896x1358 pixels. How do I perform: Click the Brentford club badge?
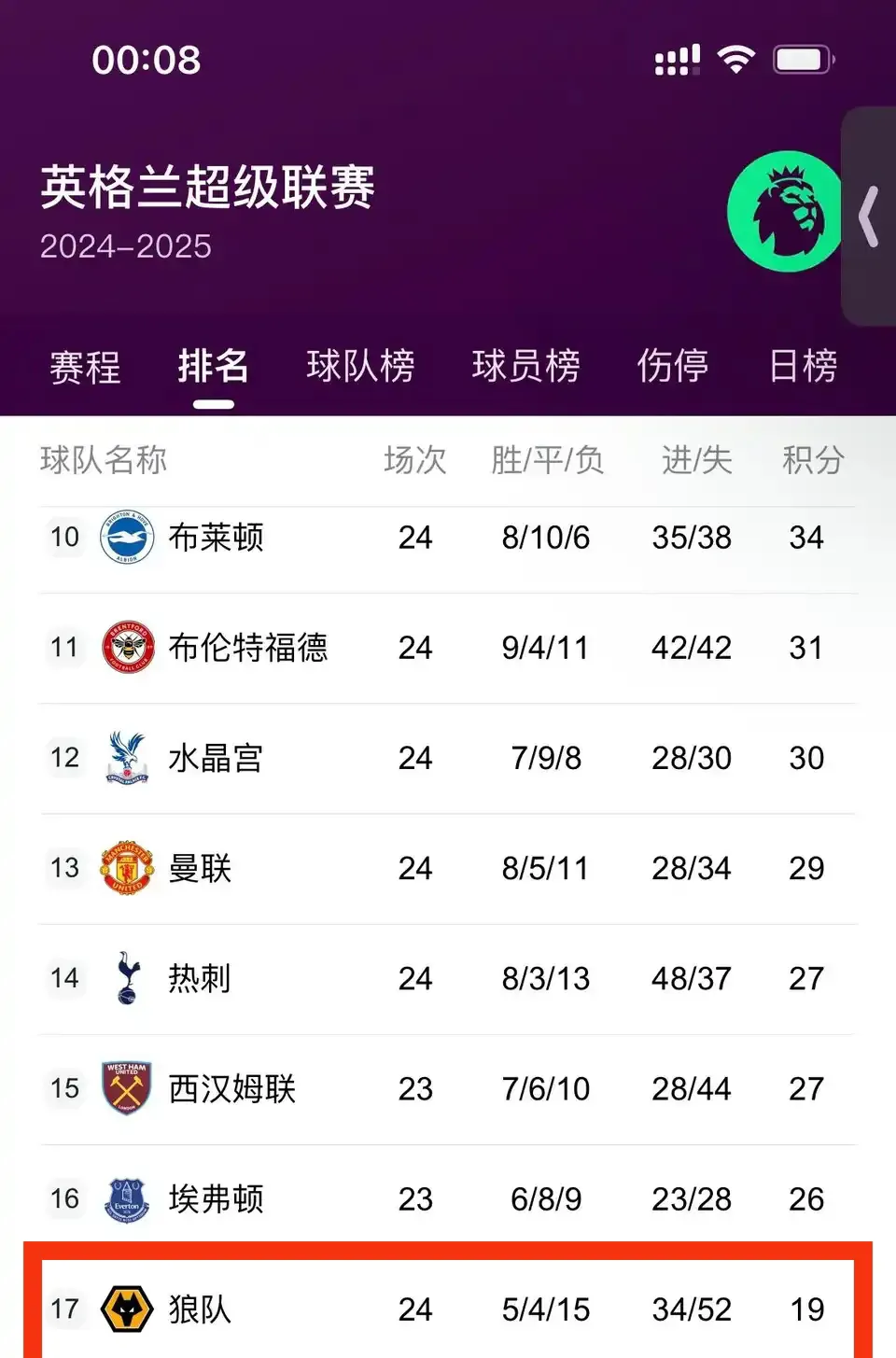[x=126, y=648]
